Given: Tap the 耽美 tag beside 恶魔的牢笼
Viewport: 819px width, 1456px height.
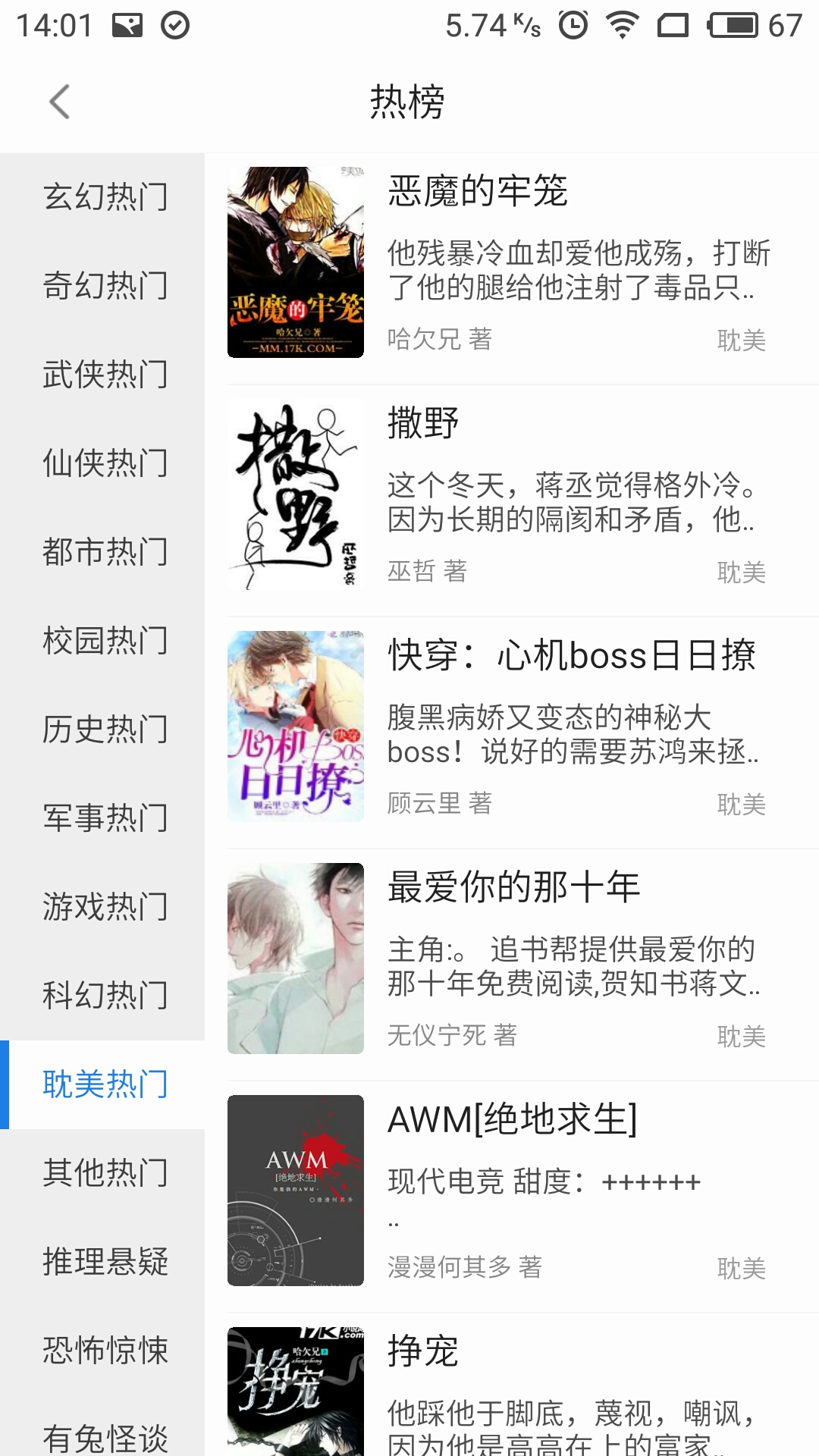Looking at the screenshot, I should 741,341.
